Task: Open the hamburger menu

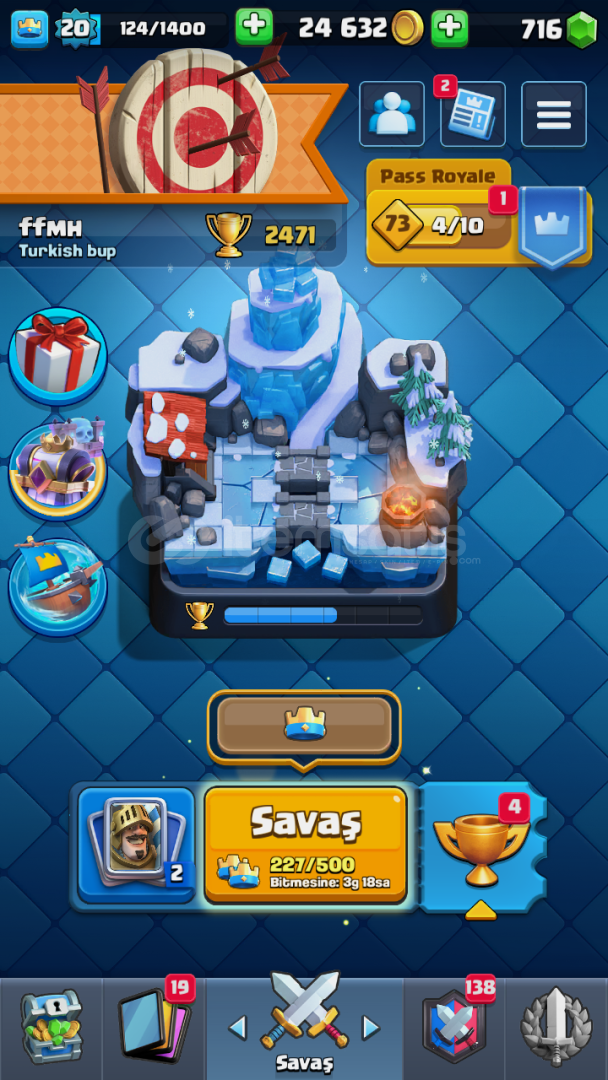Action: [x=553, y=114]
